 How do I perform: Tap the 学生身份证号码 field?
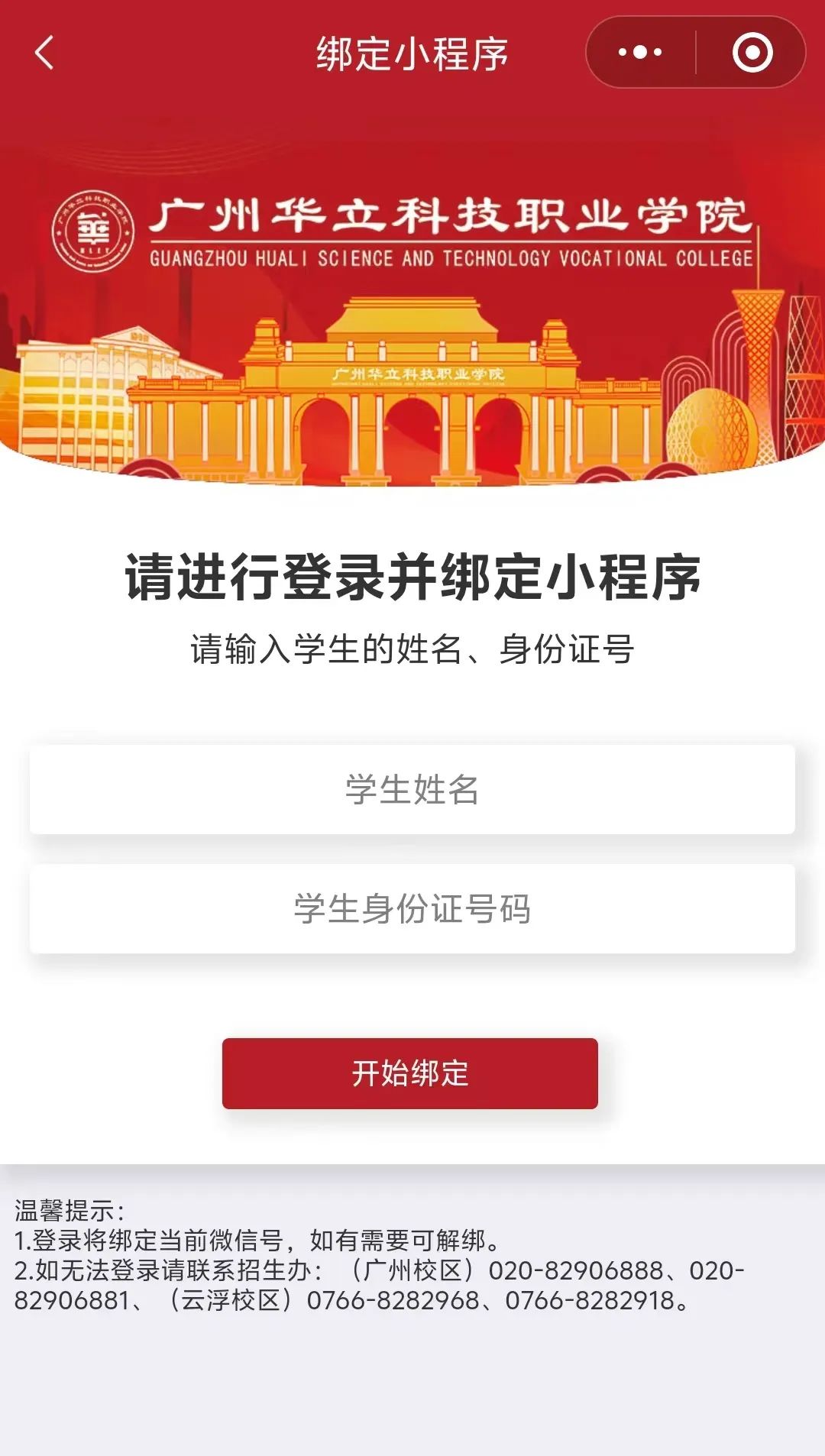pyautogui.click(x=412, y=909)
